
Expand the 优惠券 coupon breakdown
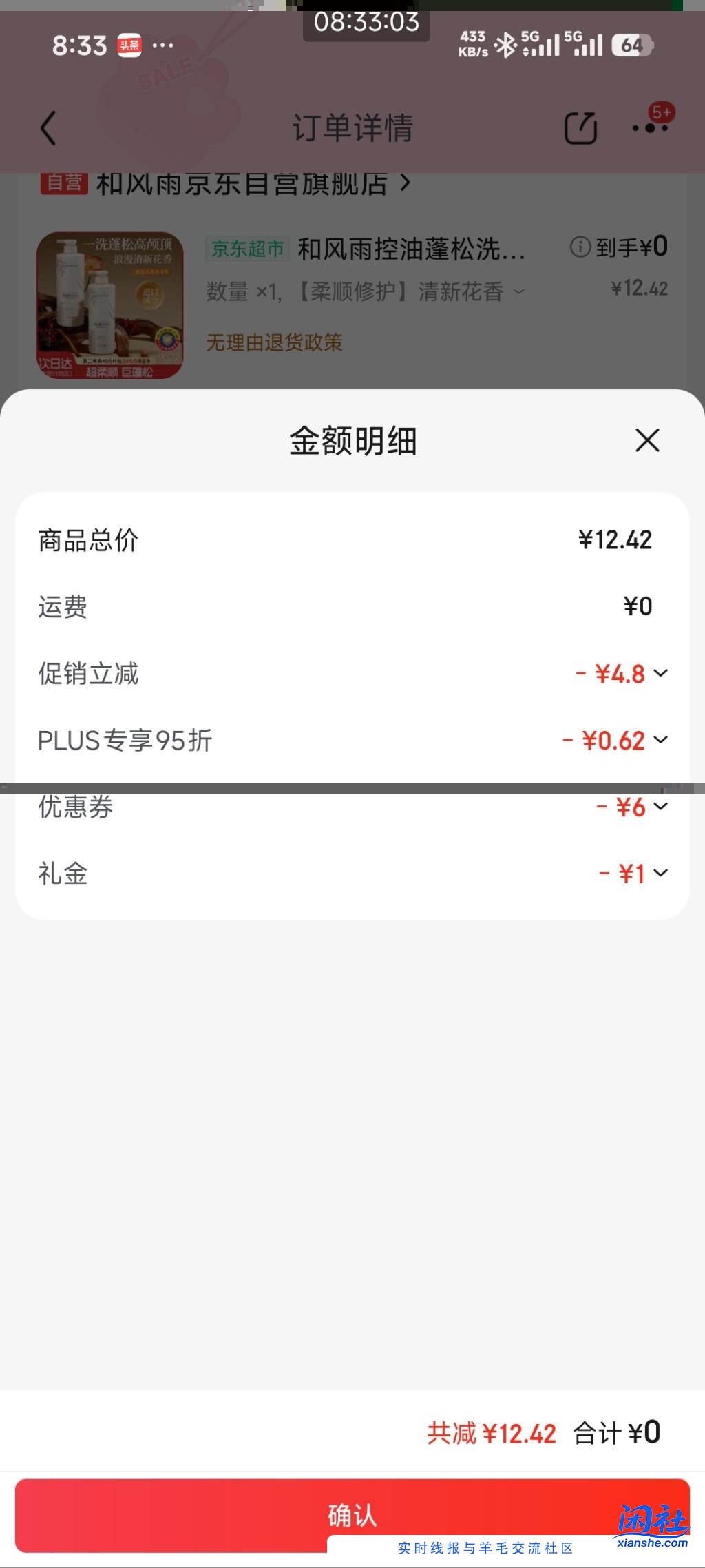pyautogui.click(x=660, y=806)
